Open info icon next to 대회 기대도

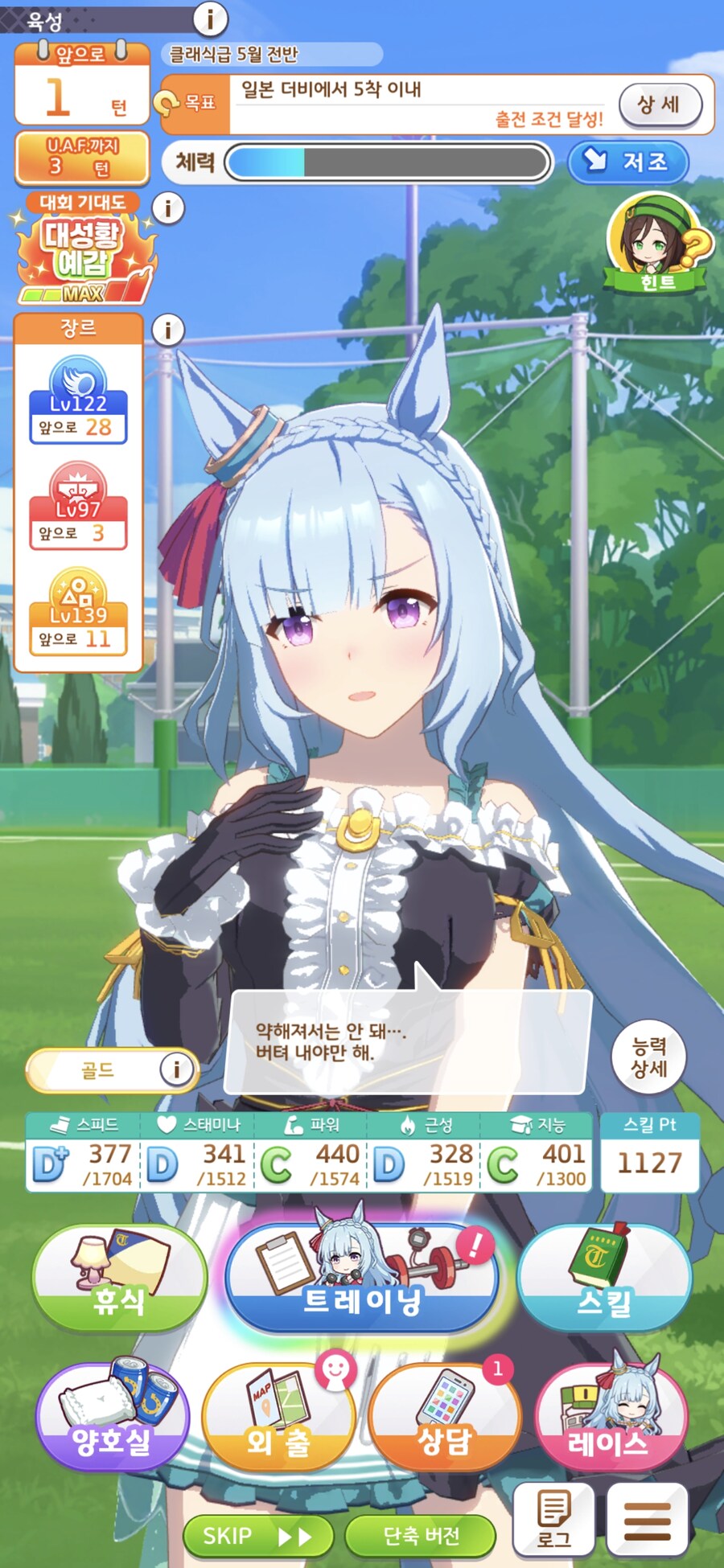click(168, 209)
